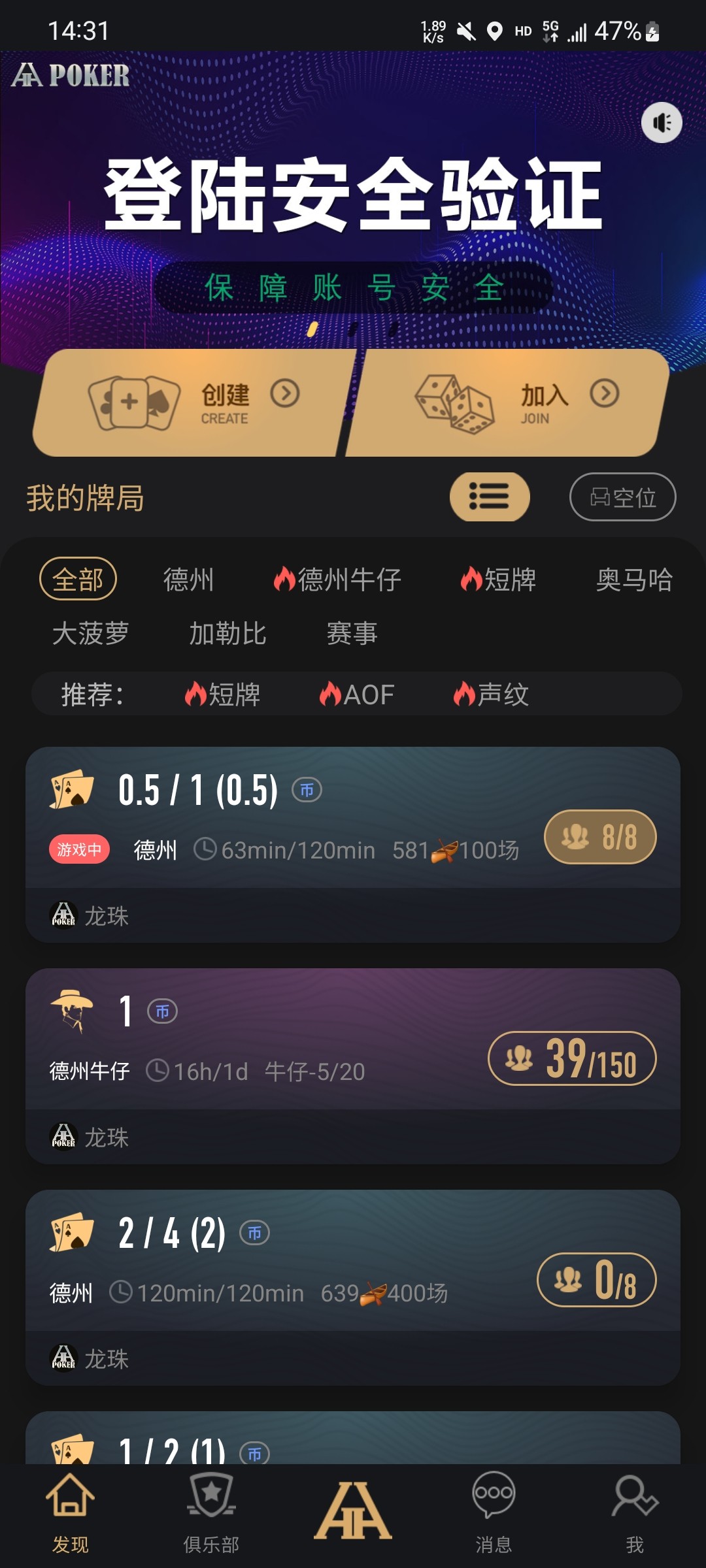The width and height of the screenshot is (706, 1568).
Task: View the 赛事 category
Action: 352,633
